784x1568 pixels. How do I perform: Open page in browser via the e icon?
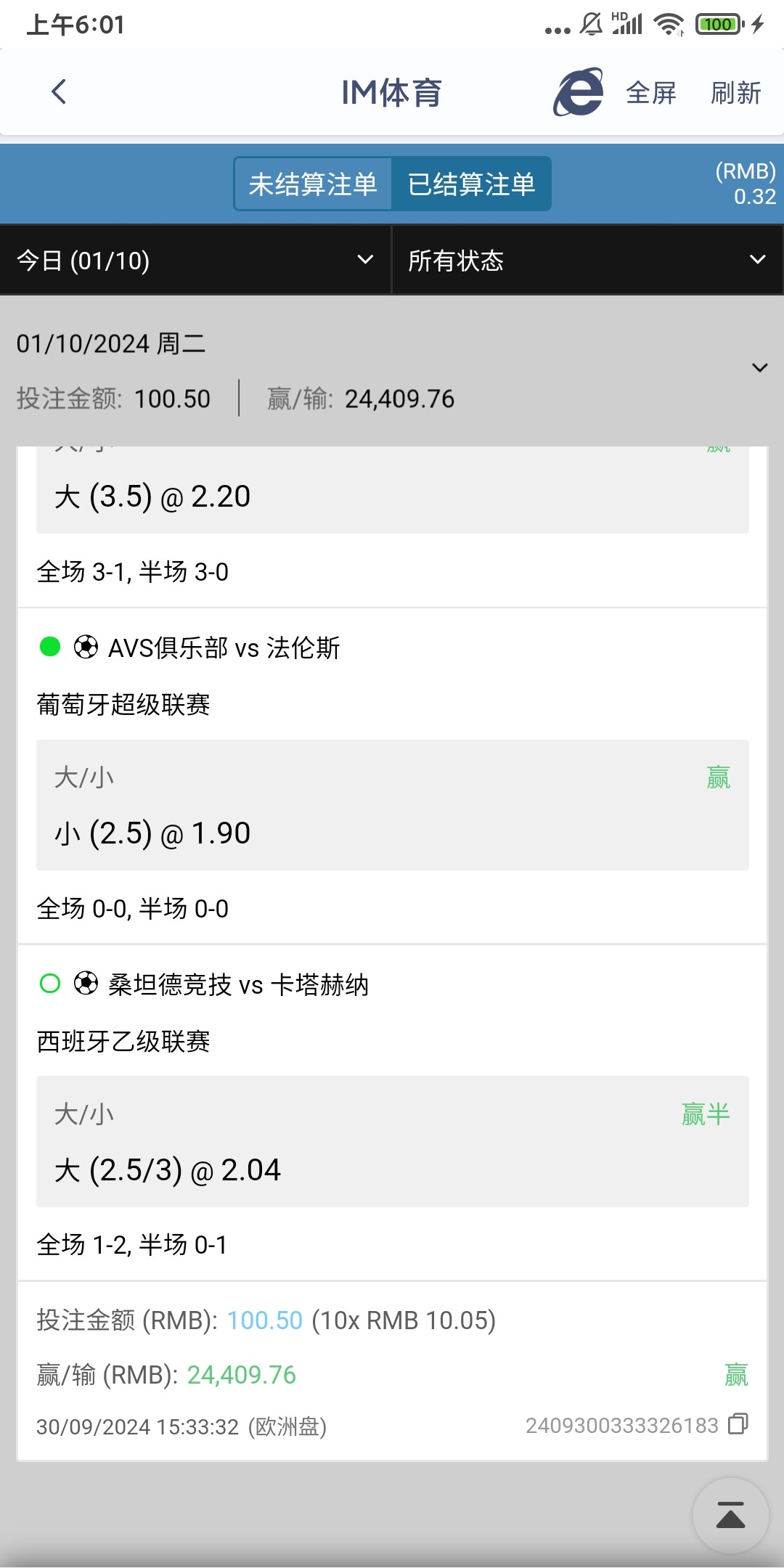[579, 92]
